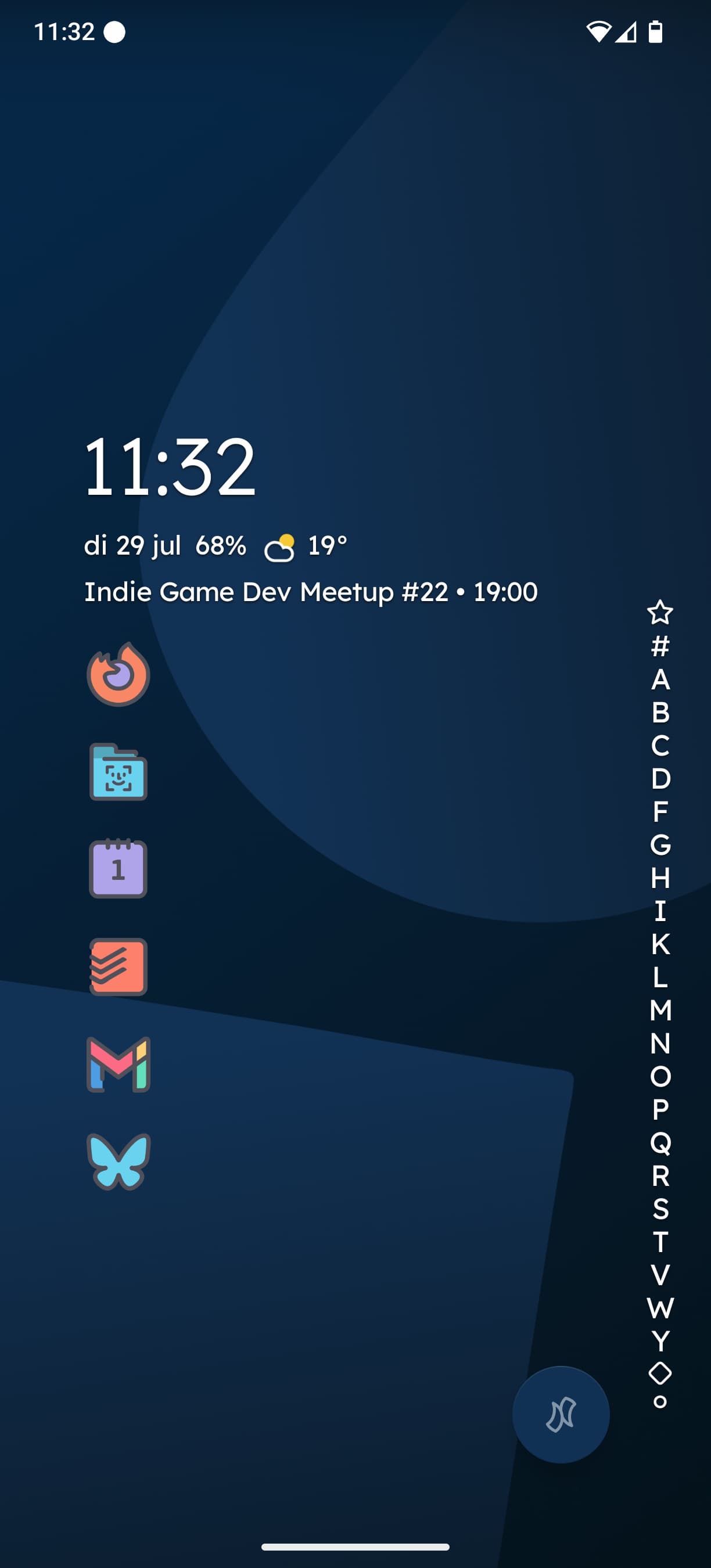711x1568 pixels.
Task: Tap the # symbol in the index
Action: (660, 646)
